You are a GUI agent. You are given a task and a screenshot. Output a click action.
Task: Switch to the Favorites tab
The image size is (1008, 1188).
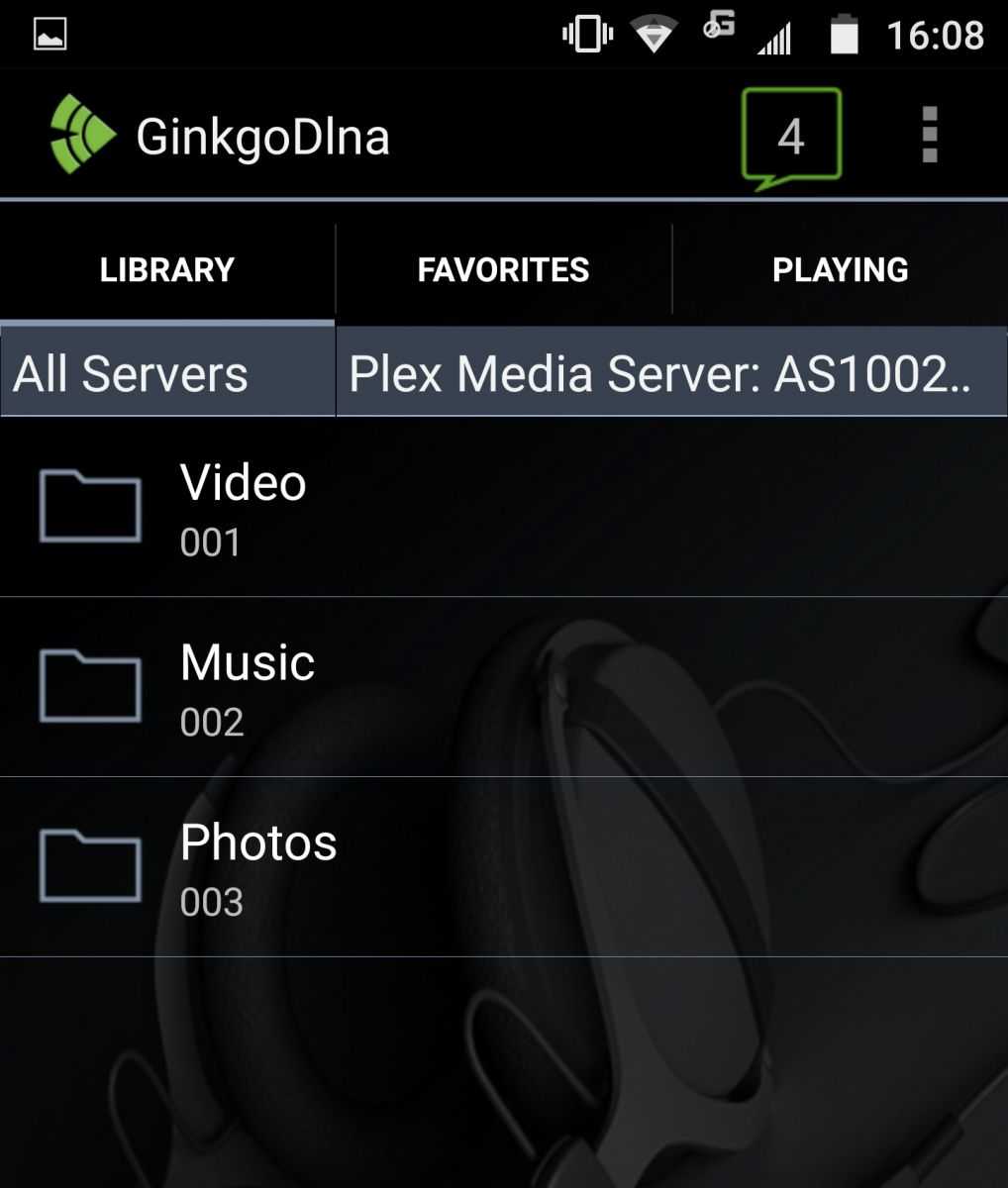tap(503, 270)
